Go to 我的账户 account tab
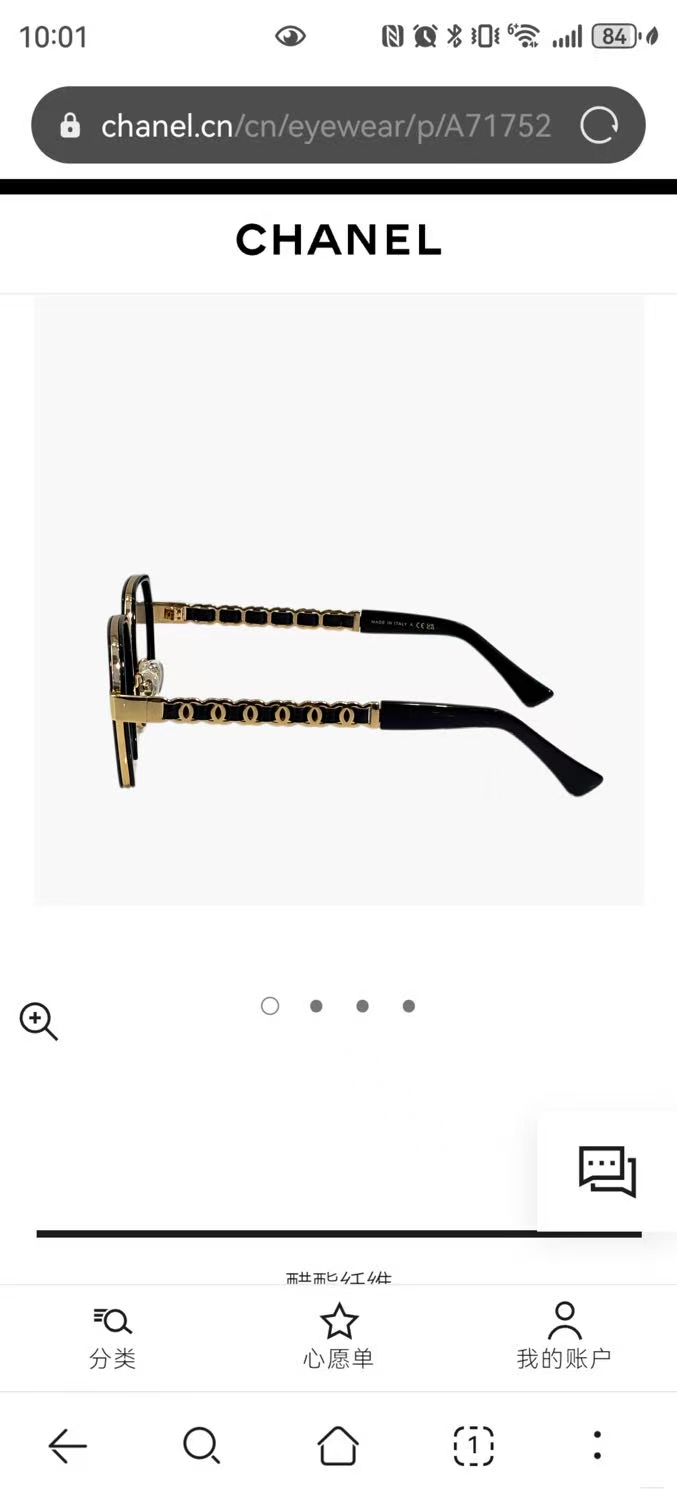The height and width of the screenshot is (1500, 677). 563,1337
